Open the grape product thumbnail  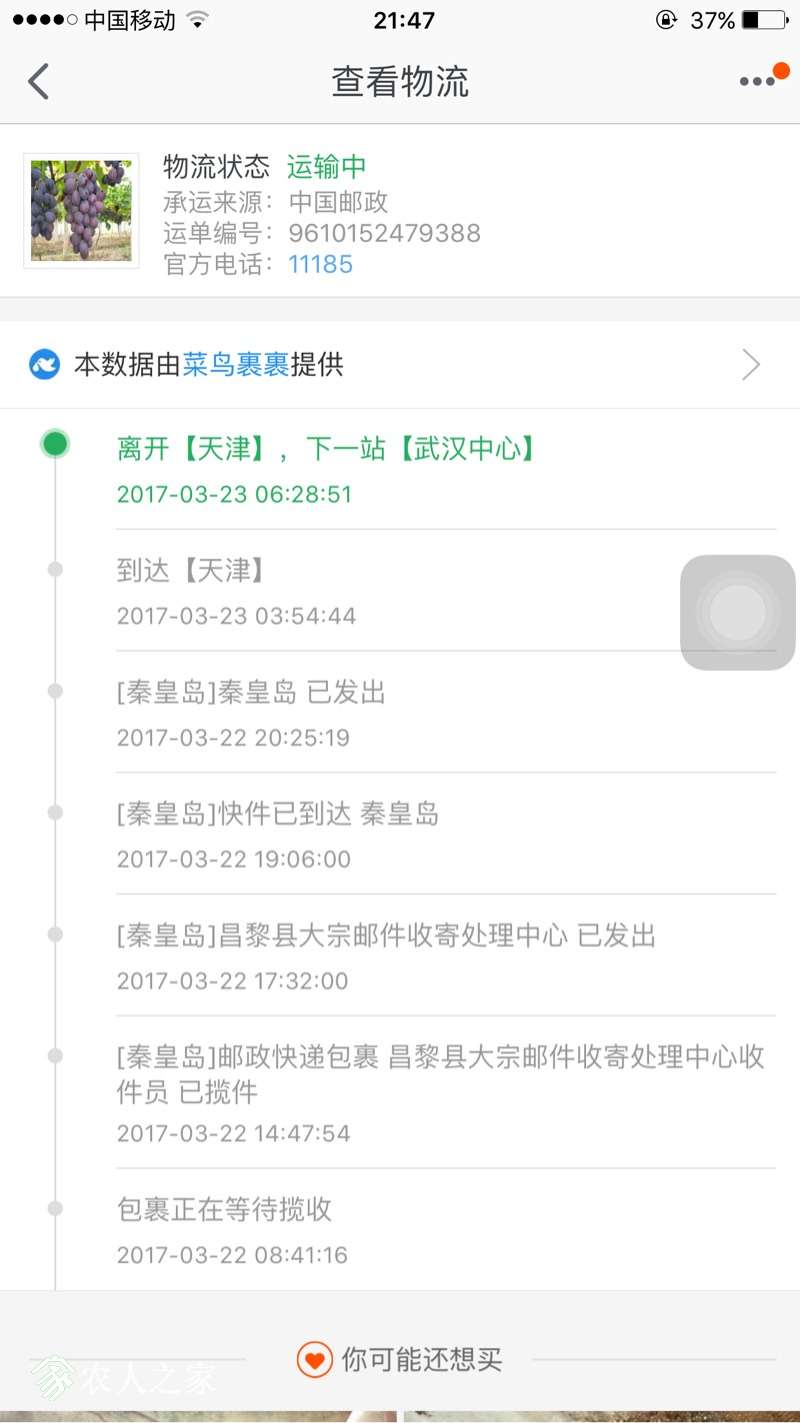pyautogui.click(x=81, y=211)
